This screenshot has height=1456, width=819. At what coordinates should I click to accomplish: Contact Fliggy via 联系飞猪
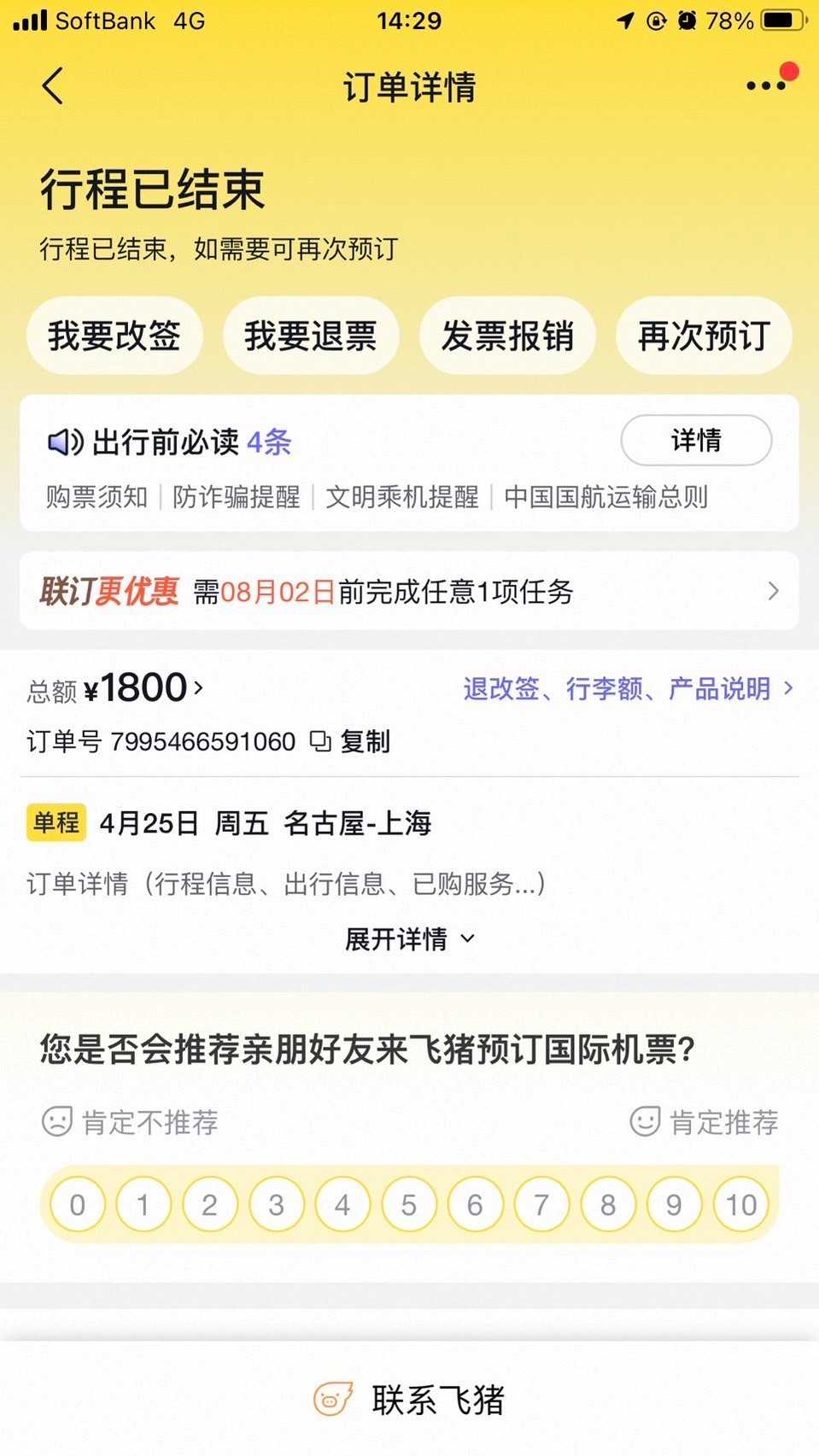click(x=409, y=1400)
